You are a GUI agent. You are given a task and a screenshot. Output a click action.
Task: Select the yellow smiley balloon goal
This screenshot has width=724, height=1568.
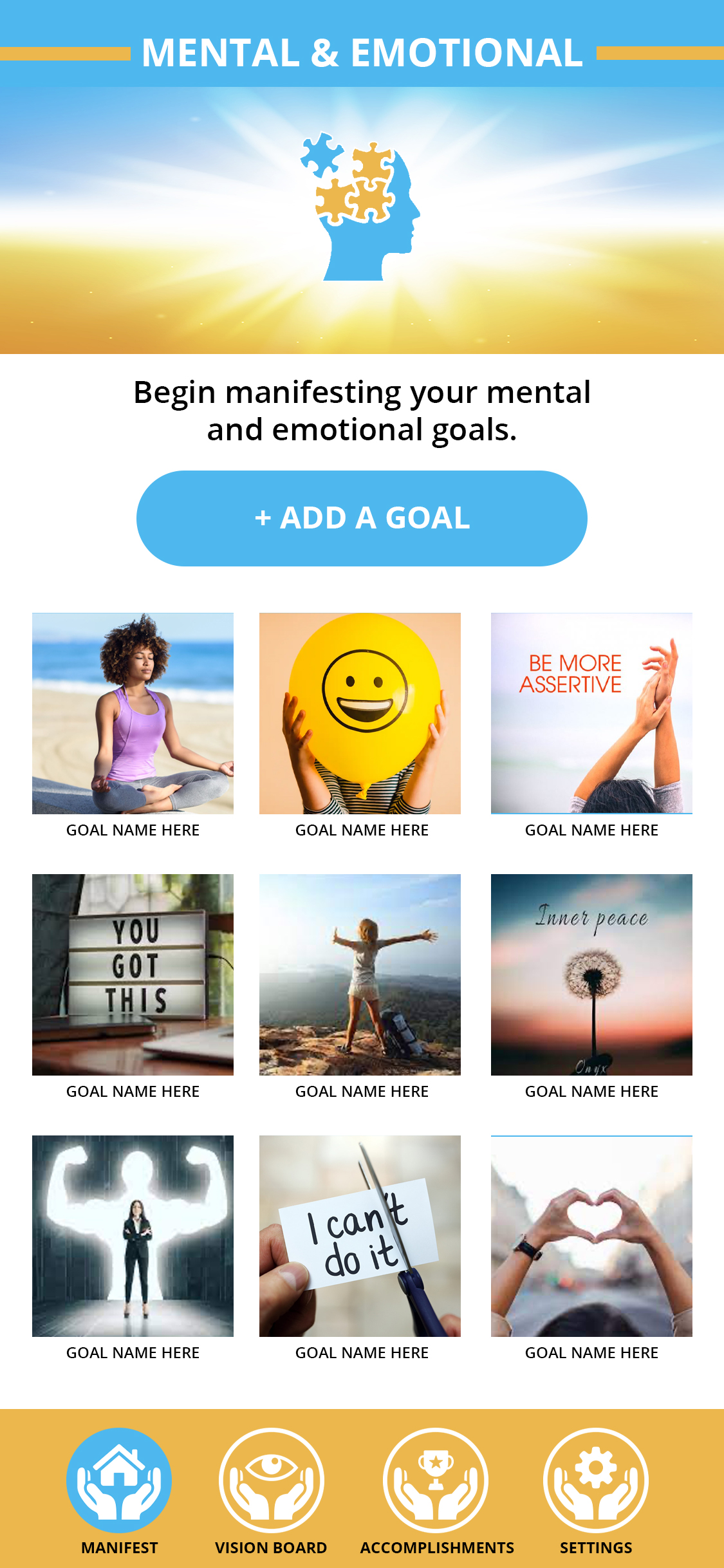360,713
